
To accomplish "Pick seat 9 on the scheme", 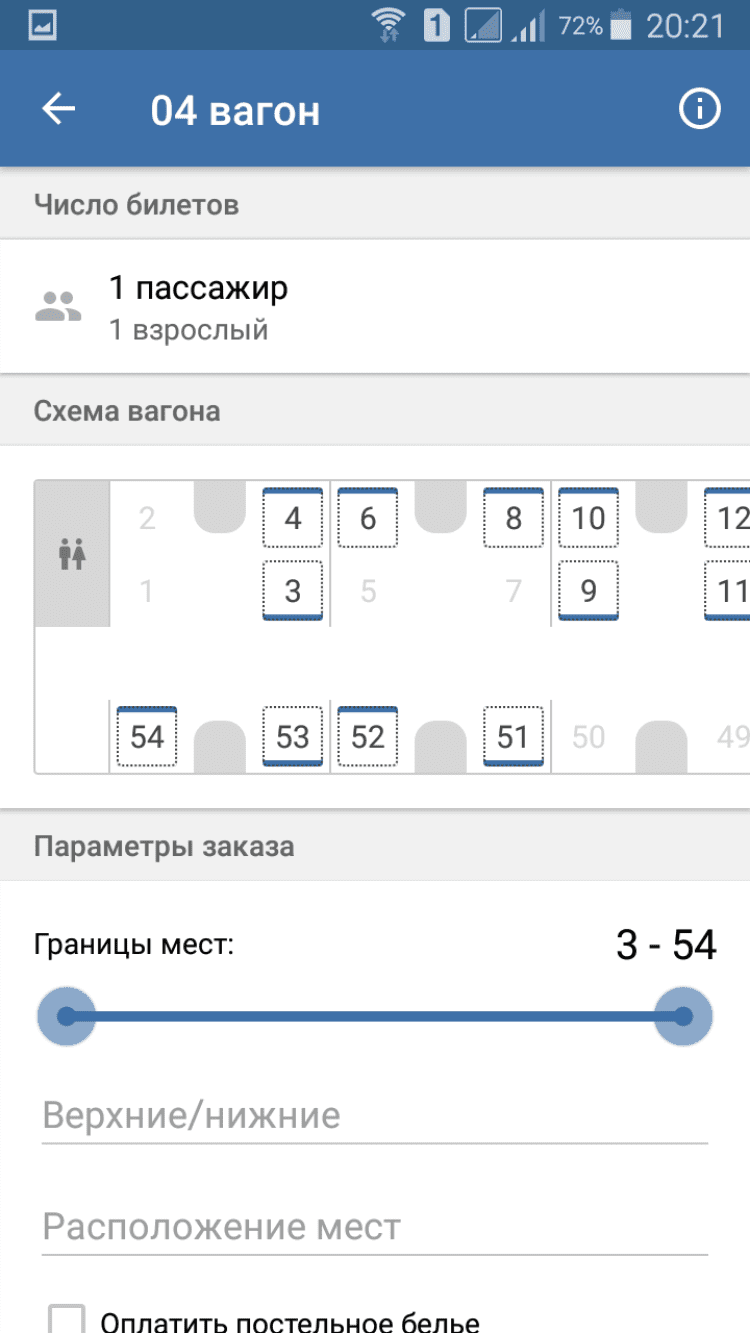I will click(588, 590).
